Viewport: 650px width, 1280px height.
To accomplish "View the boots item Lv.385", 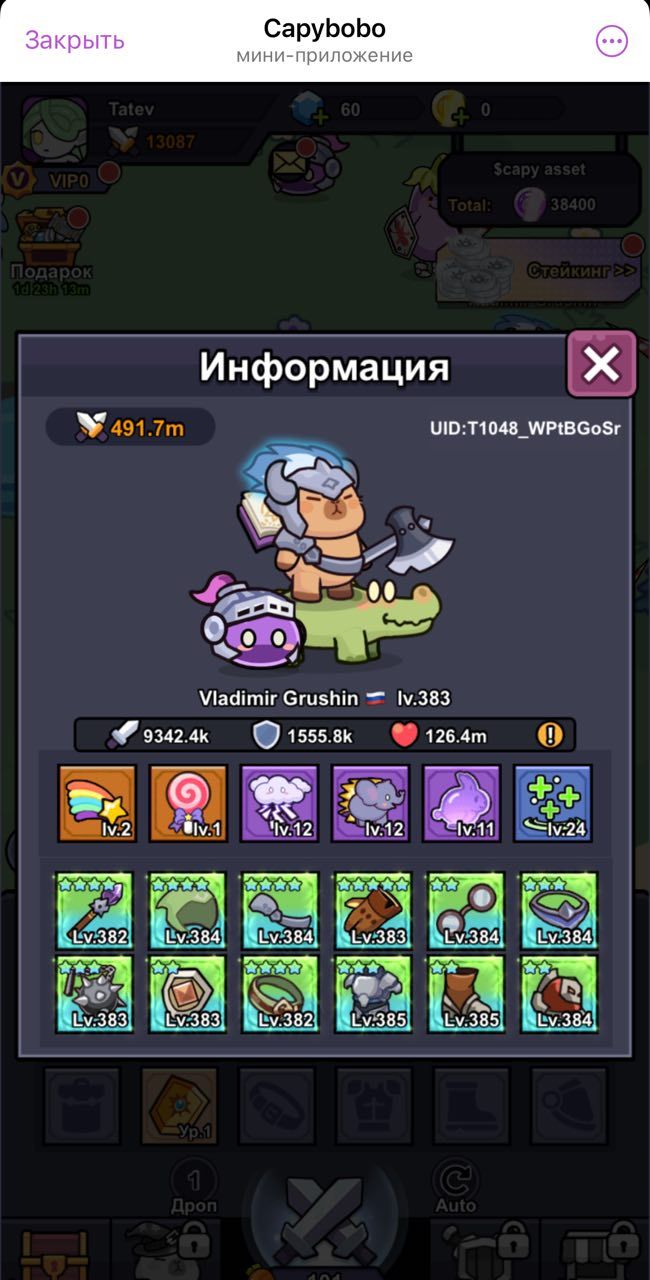I will click(466, 993).
